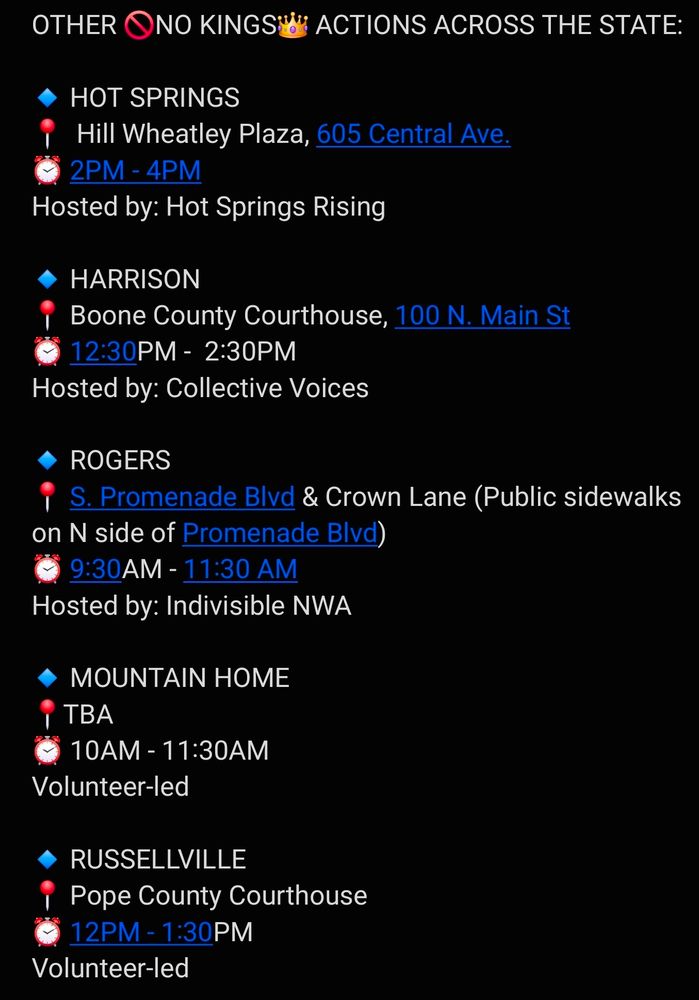Select the 11:30 AM time link
Screen dimensions: 699x1000
tap(240, 569)
